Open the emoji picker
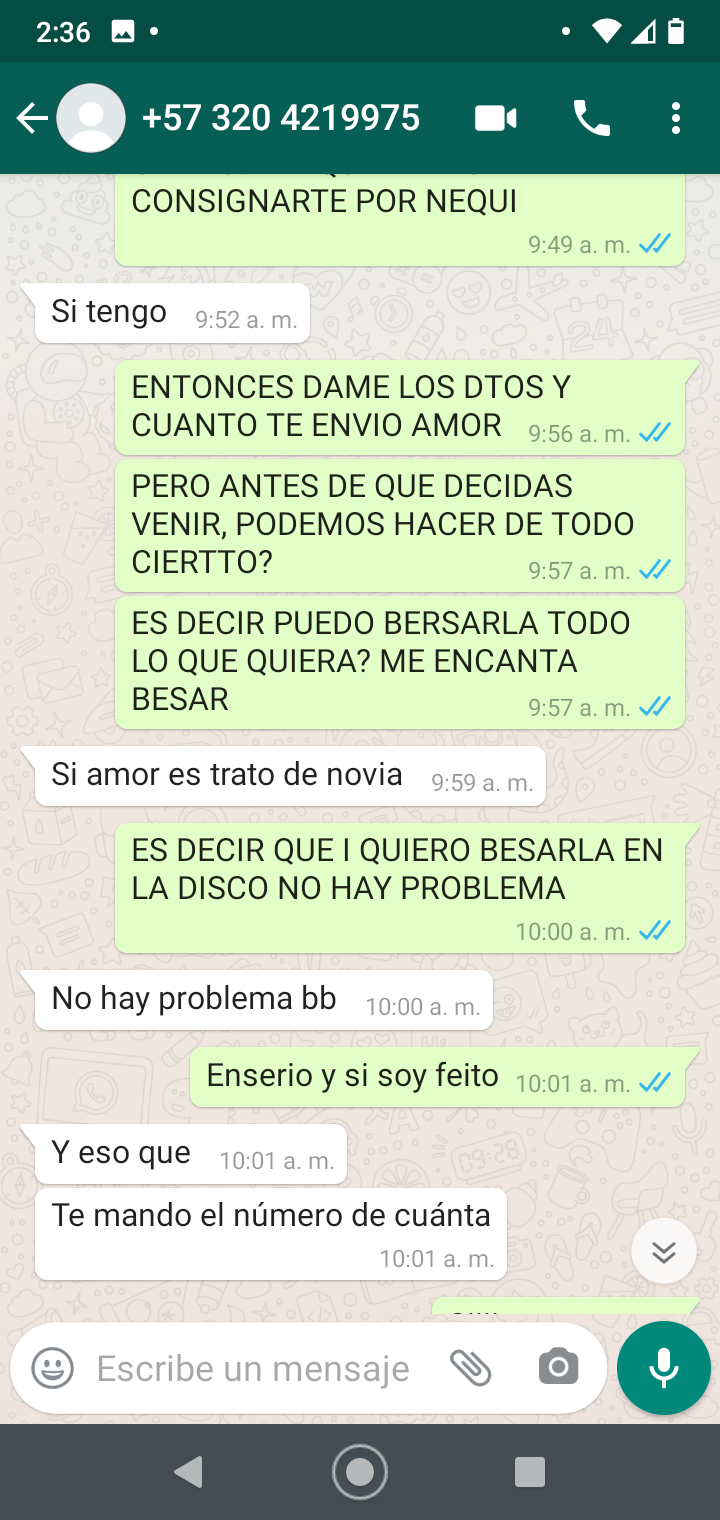Screen dimensions: 720x1520 tap(52, 1368)
